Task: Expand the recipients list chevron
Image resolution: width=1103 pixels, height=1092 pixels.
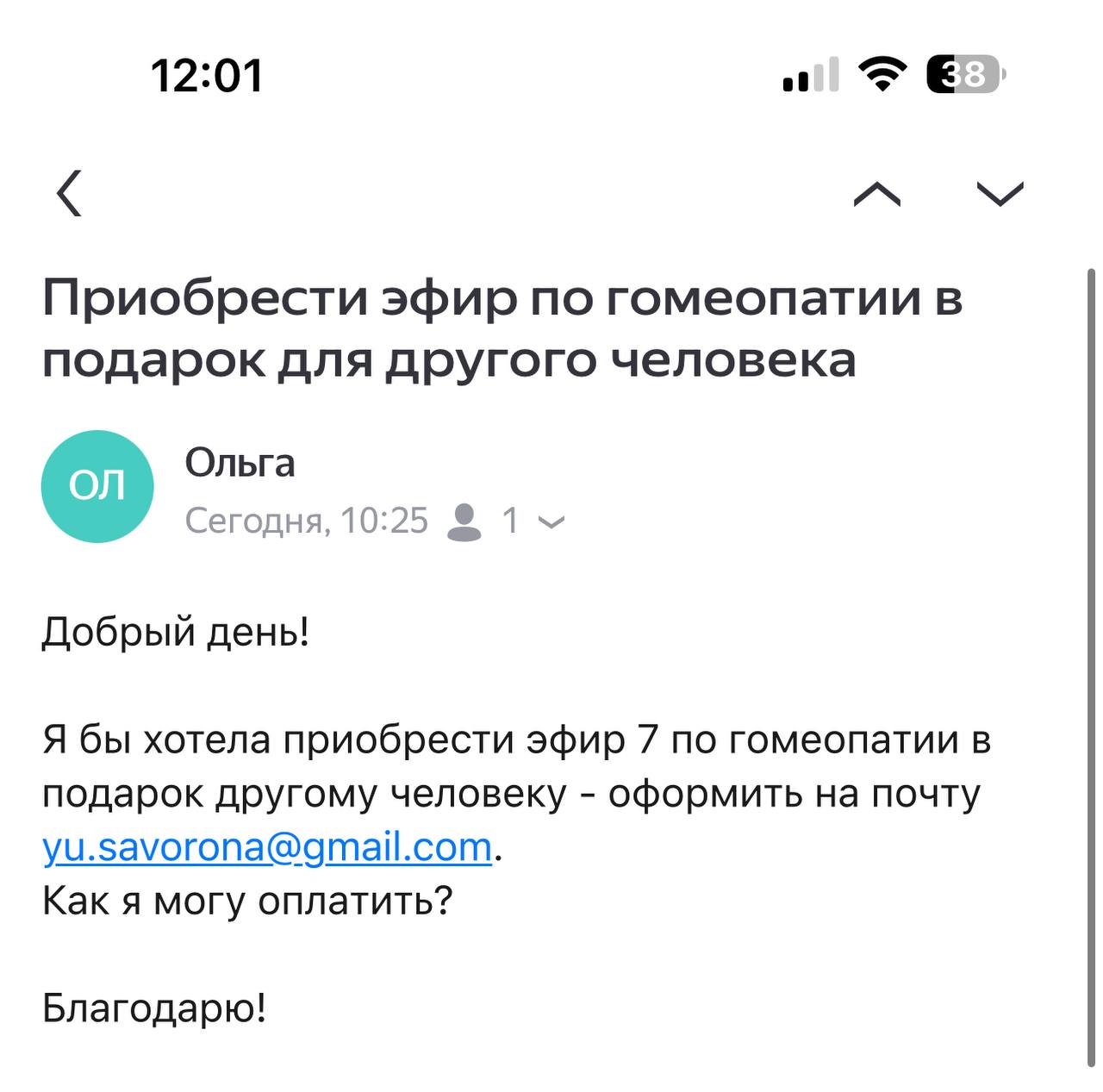Action: click(551, 521)
